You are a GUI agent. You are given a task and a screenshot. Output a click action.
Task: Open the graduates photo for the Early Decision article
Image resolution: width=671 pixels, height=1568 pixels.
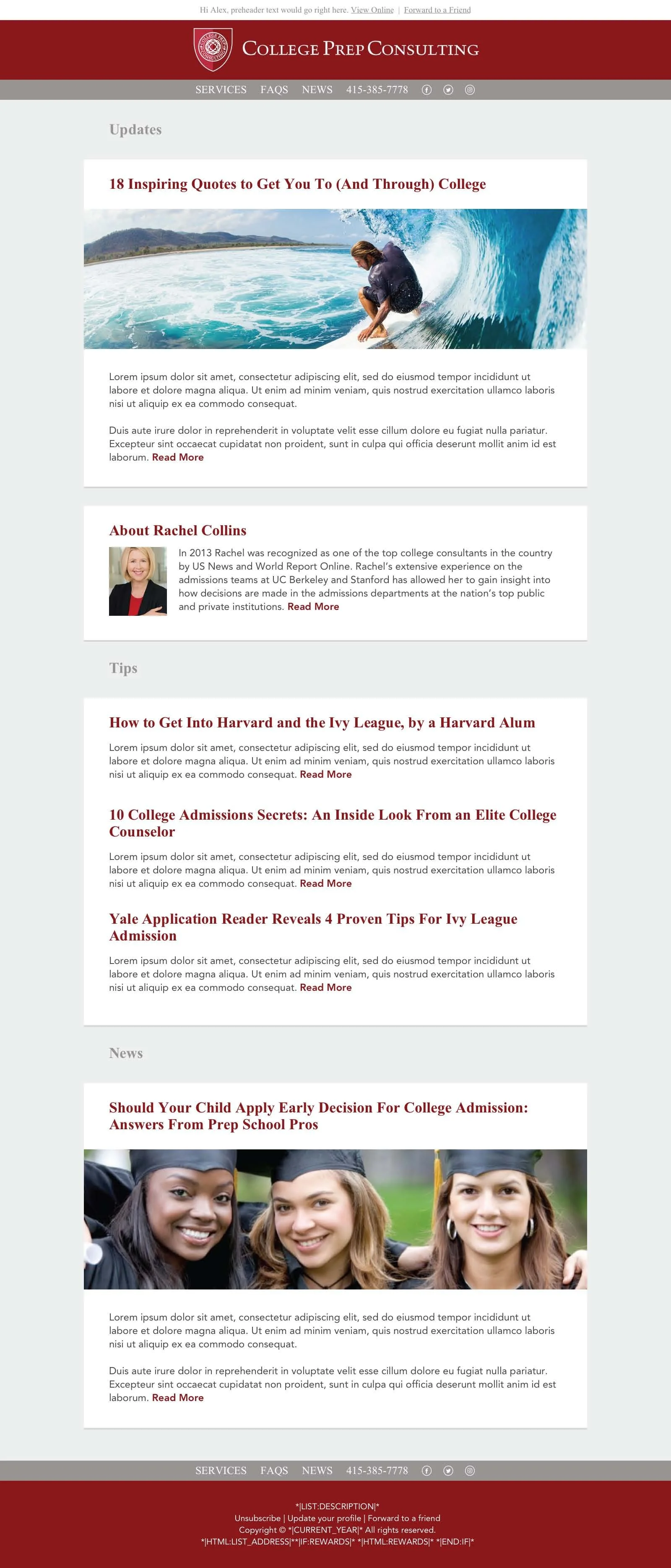point(335,1219)
